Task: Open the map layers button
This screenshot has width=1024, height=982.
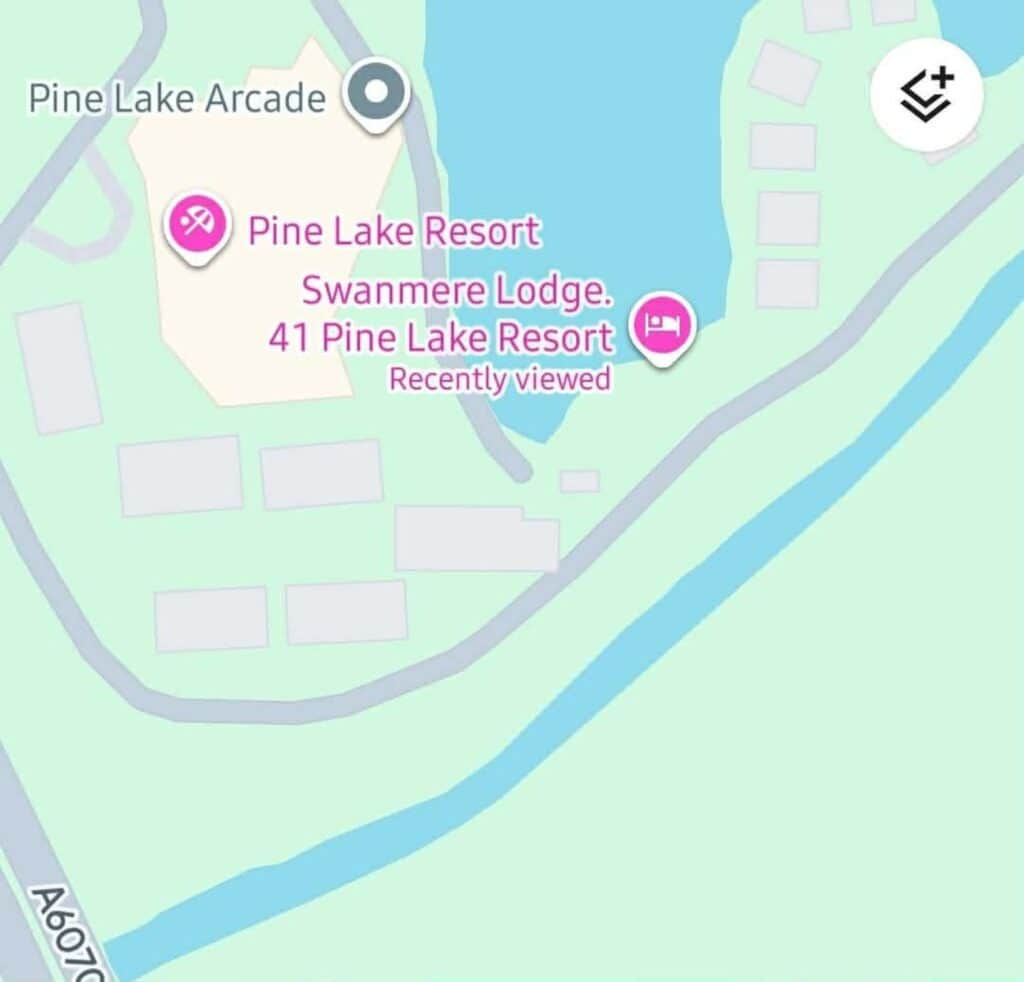Action: [927, 95]
